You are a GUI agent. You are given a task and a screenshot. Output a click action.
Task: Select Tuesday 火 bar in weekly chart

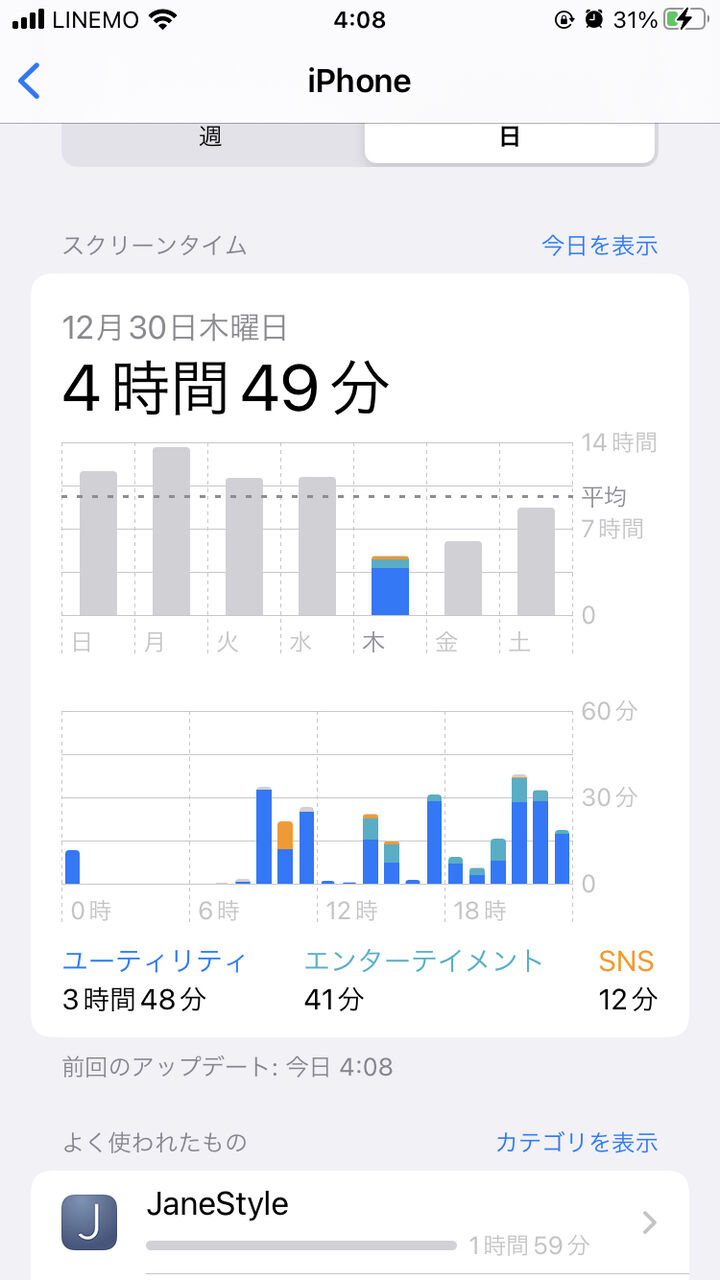point(244,546)
